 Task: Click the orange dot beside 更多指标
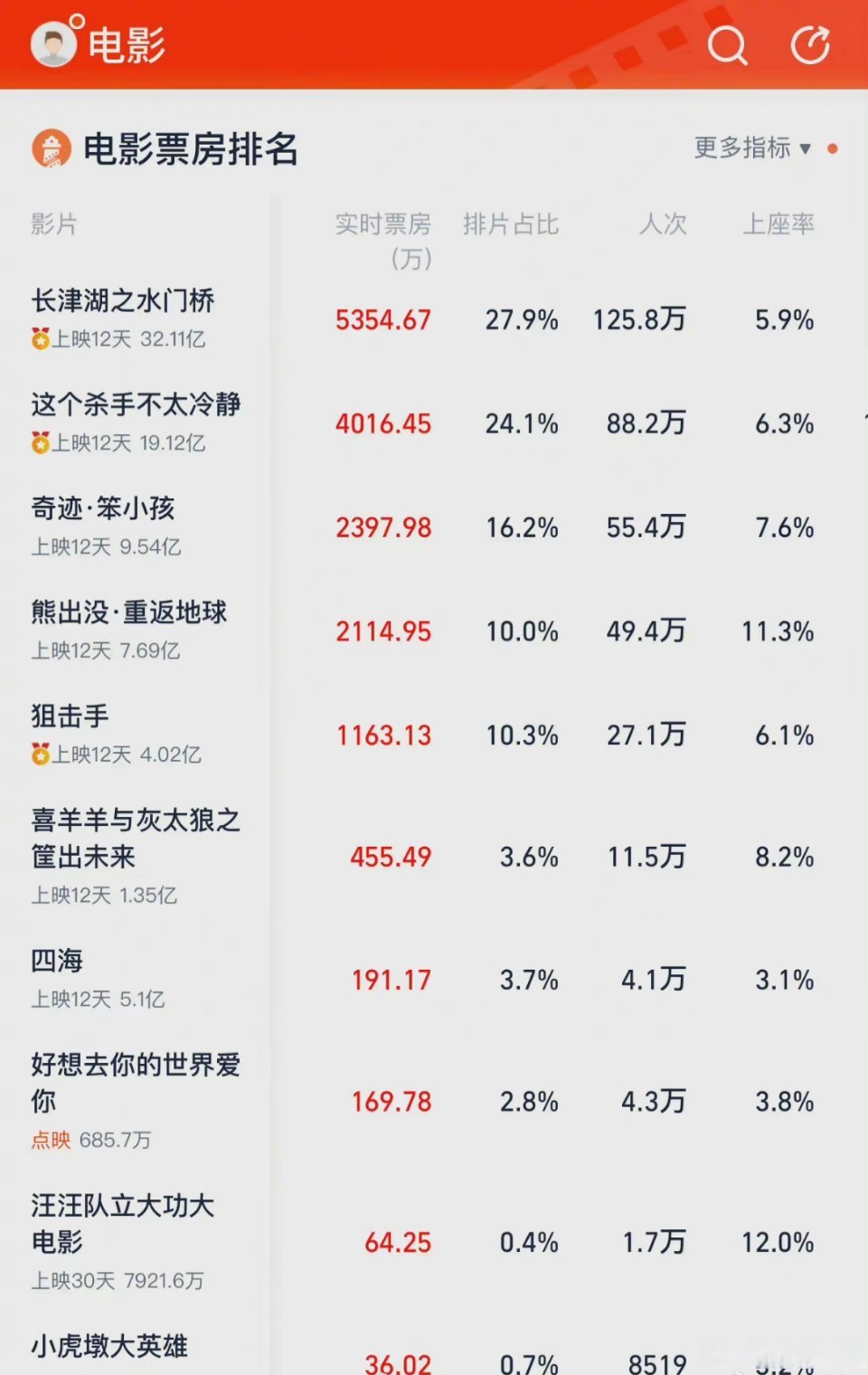tap(835, 149)
